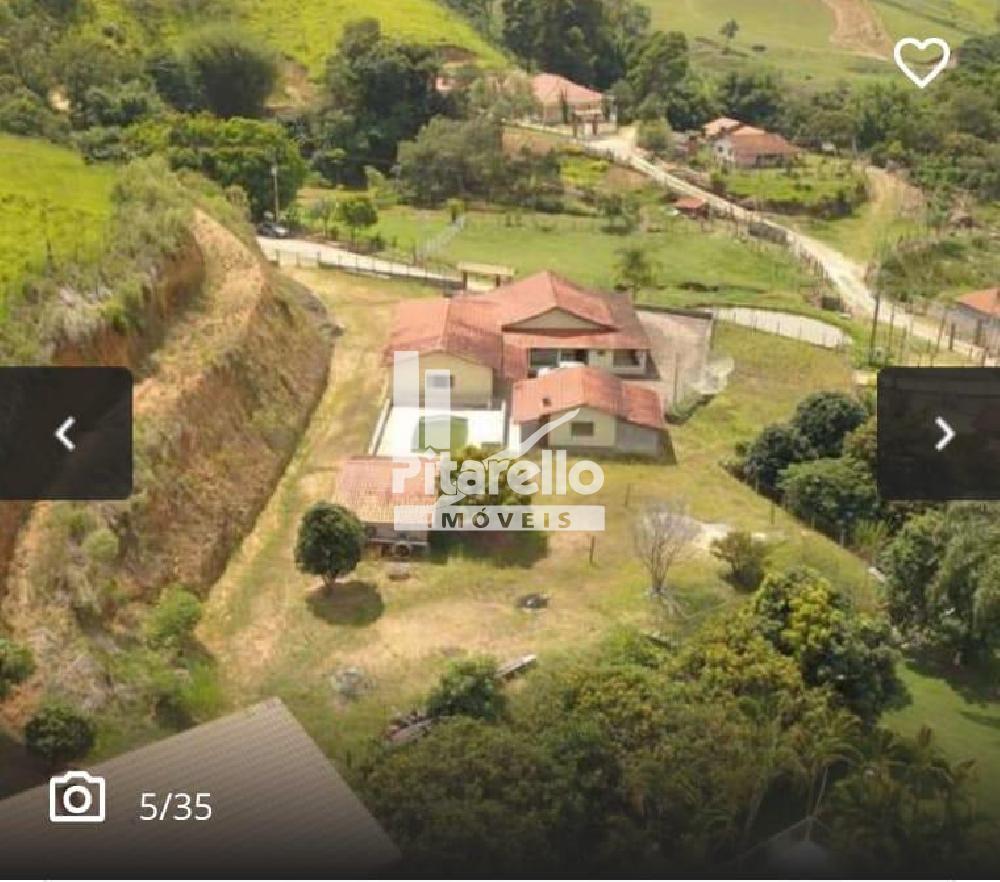
Task: Go to the previous photo
Action: (x=65, y=433)
